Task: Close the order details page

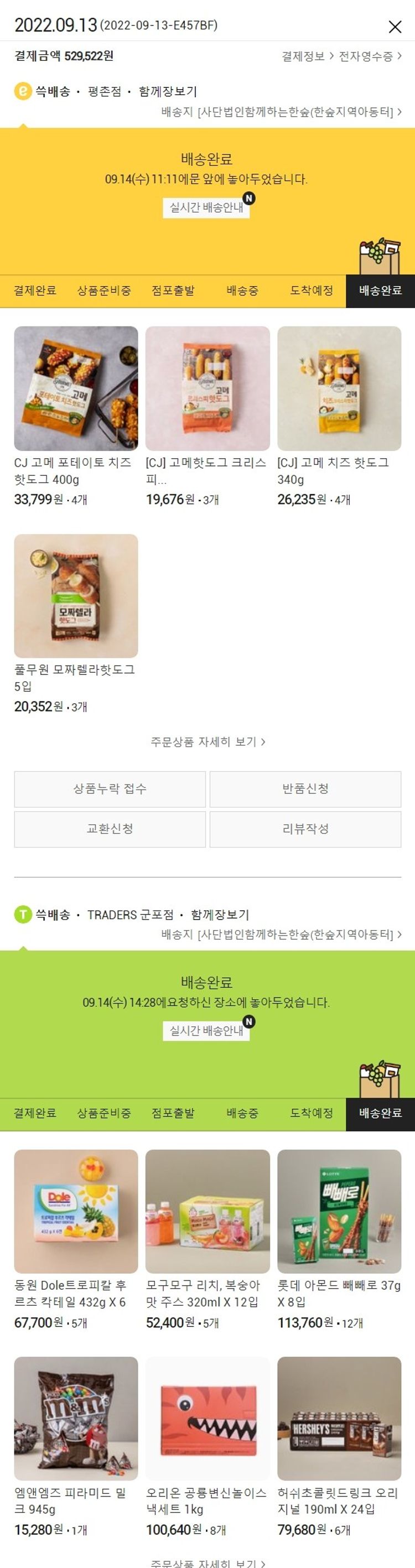Action: [395, 26]
